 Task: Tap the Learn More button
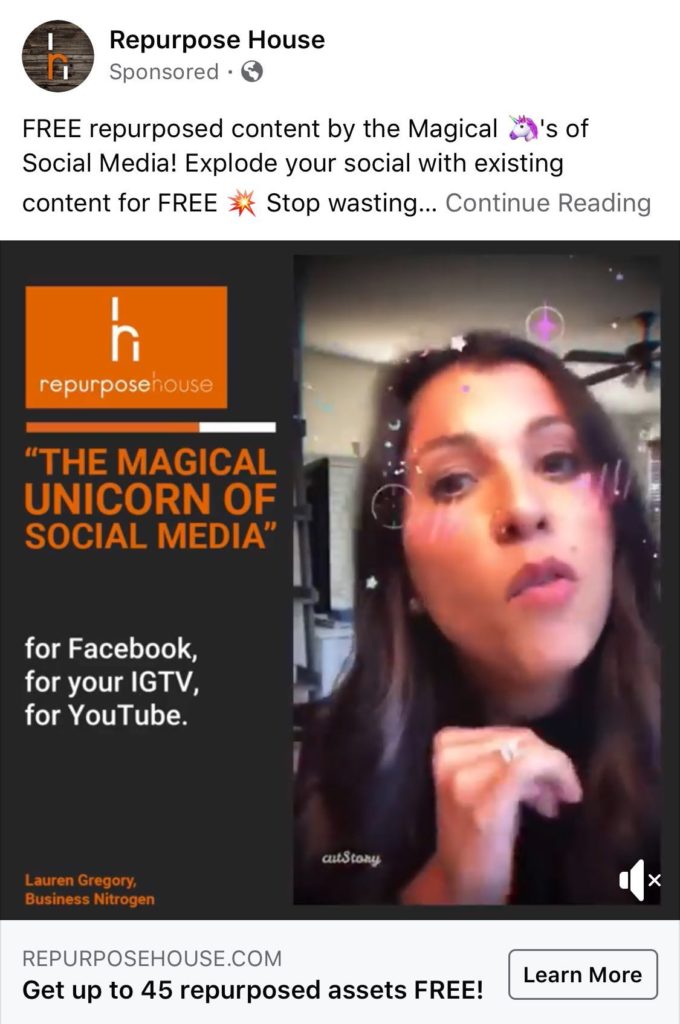click(582, 975)
